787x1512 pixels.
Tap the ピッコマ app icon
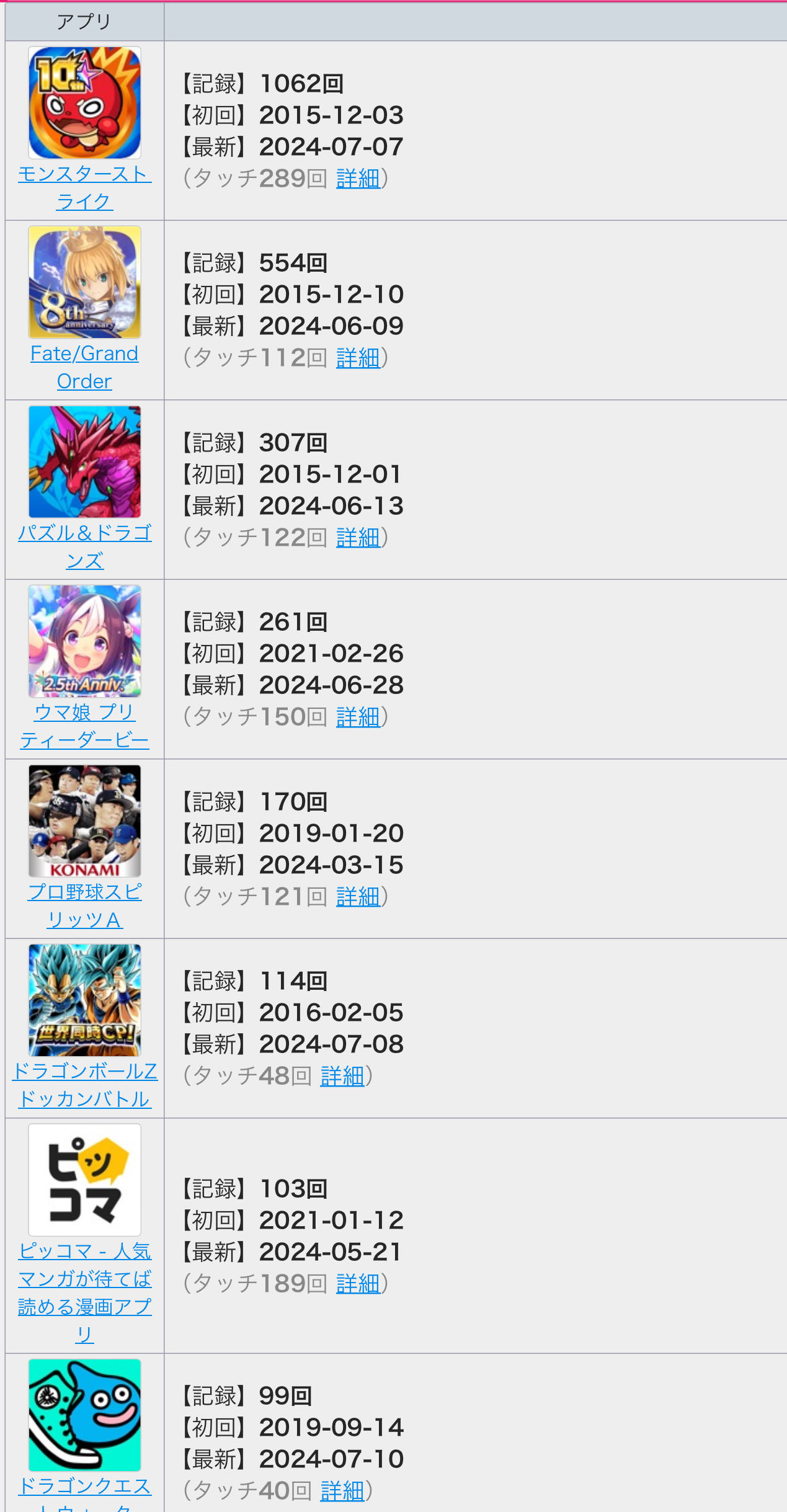84,1180
